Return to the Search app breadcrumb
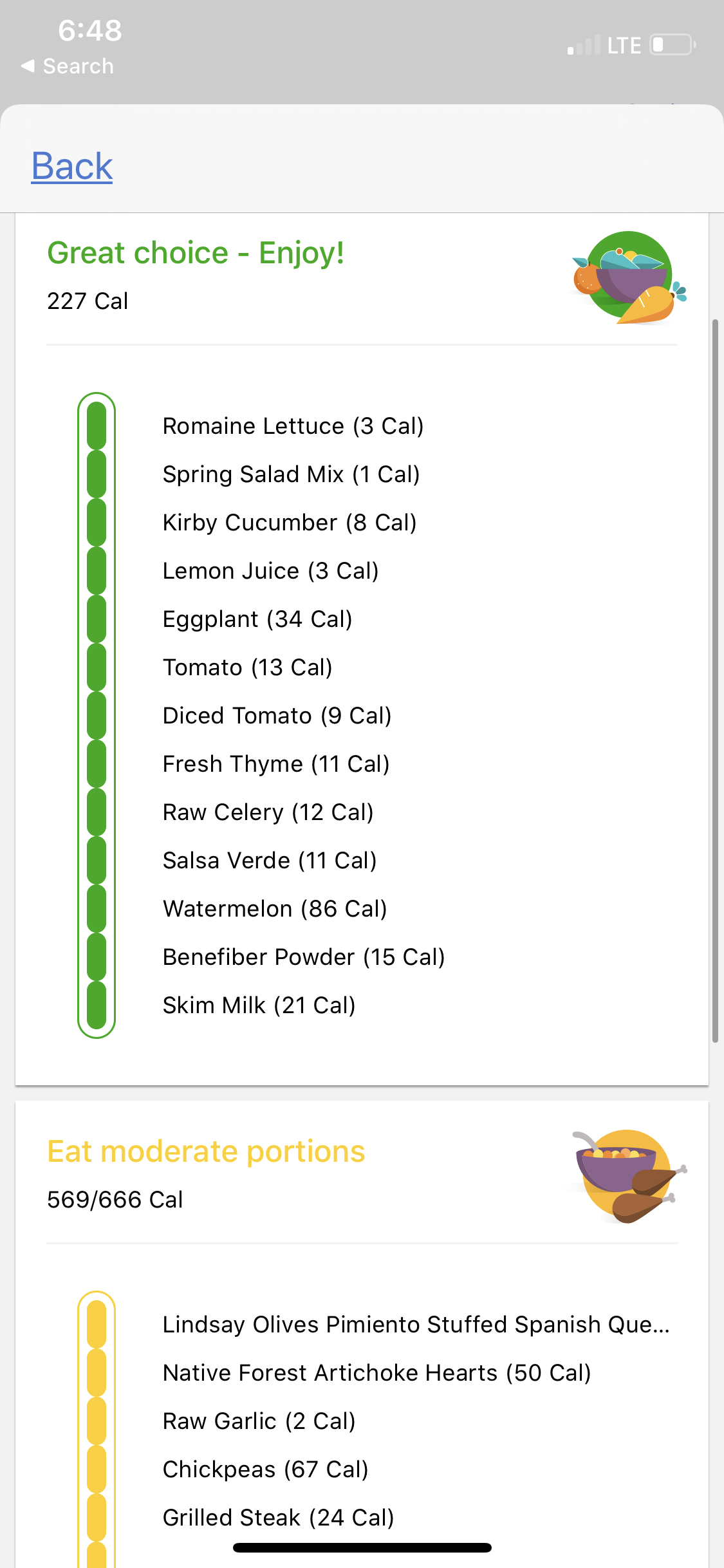 coord(68,66)
